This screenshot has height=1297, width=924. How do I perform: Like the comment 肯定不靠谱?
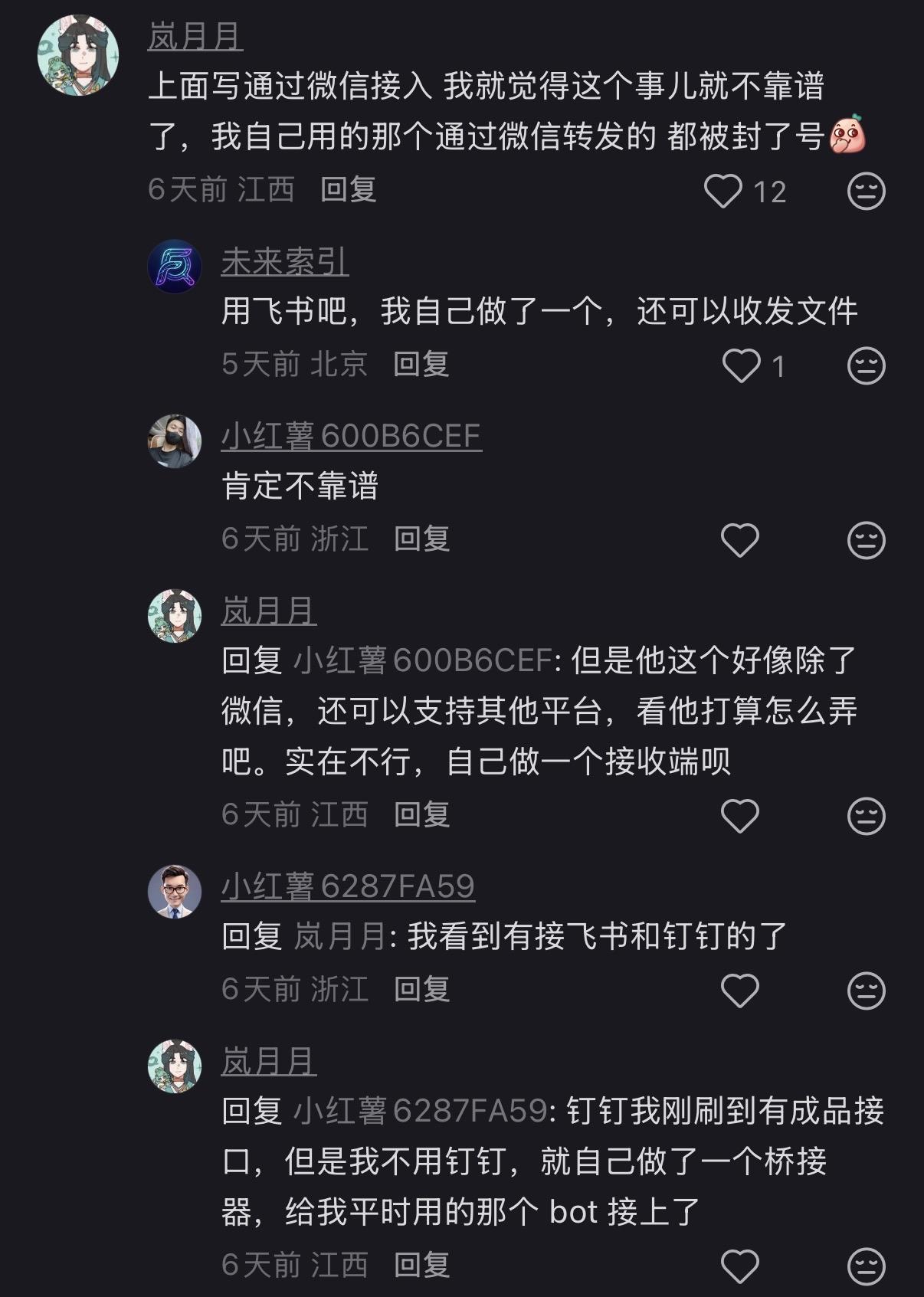[x=740, y=540]
